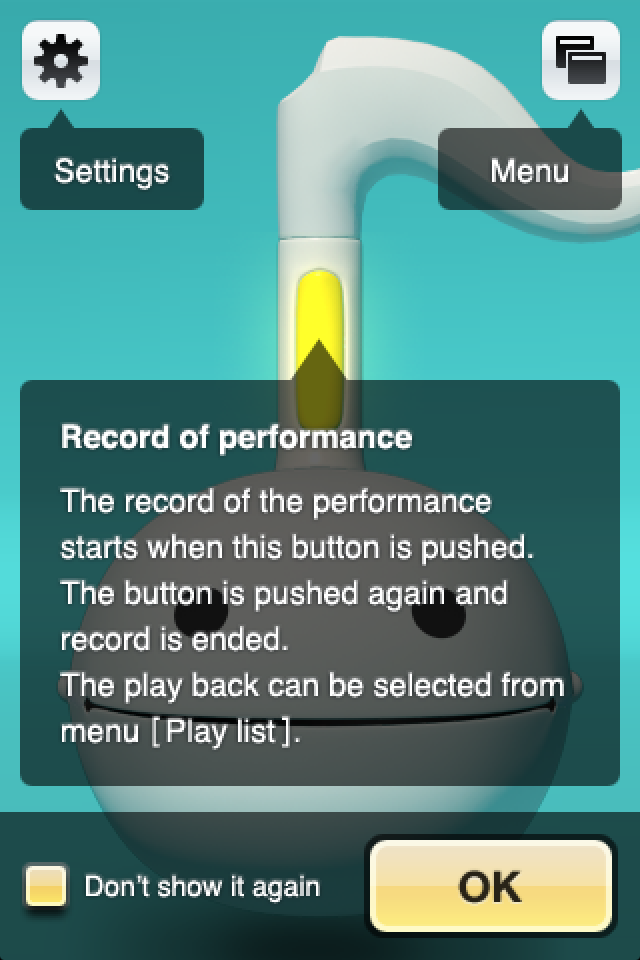Open the Settings gear icon
The width and height of the screenshot is (640, 960).
(61, 60)
